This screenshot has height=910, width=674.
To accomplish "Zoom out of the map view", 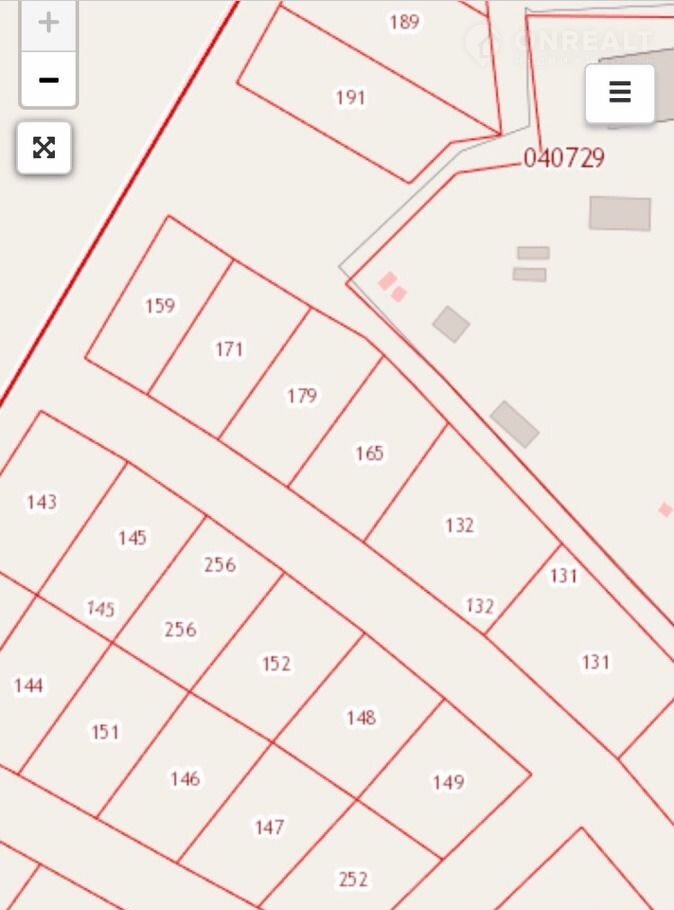I will click(48, 80).
